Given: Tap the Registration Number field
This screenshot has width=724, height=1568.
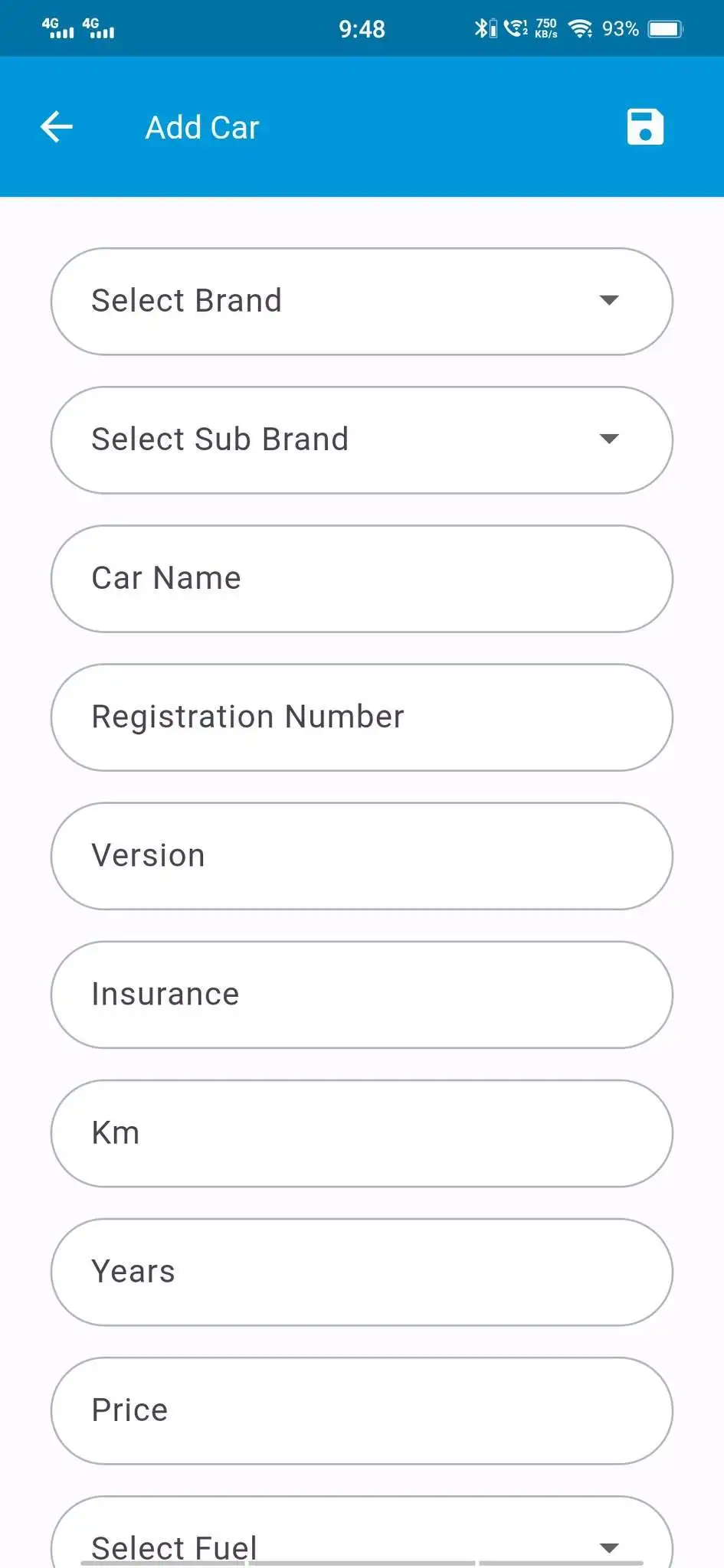Looking at the screenshot, I should coord(362,717).
